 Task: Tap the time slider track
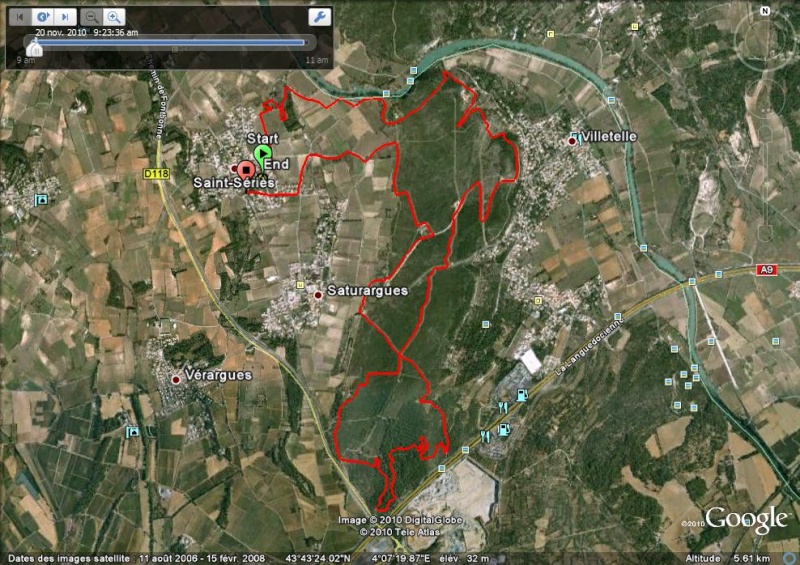pyautogui.click(x=170, y=43)
